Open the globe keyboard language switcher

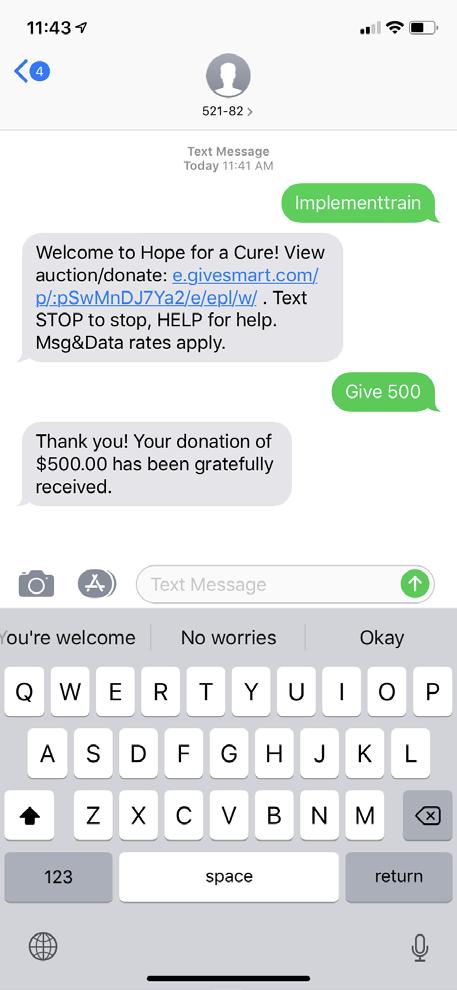click(43, 946)
